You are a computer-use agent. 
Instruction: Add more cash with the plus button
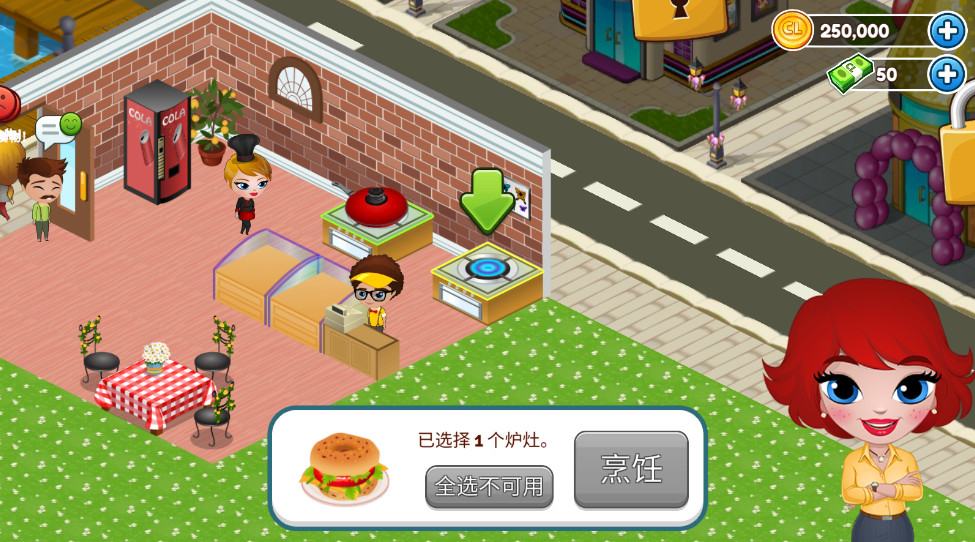click(947, 74)
